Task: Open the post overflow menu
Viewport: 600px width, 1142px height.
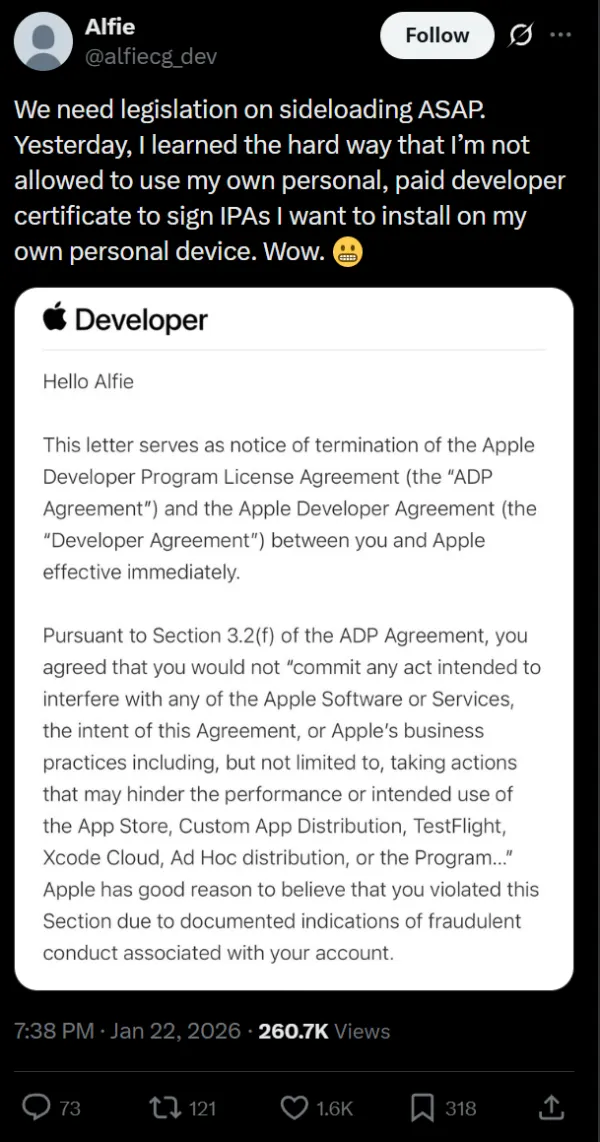Action: click(561, 35)
